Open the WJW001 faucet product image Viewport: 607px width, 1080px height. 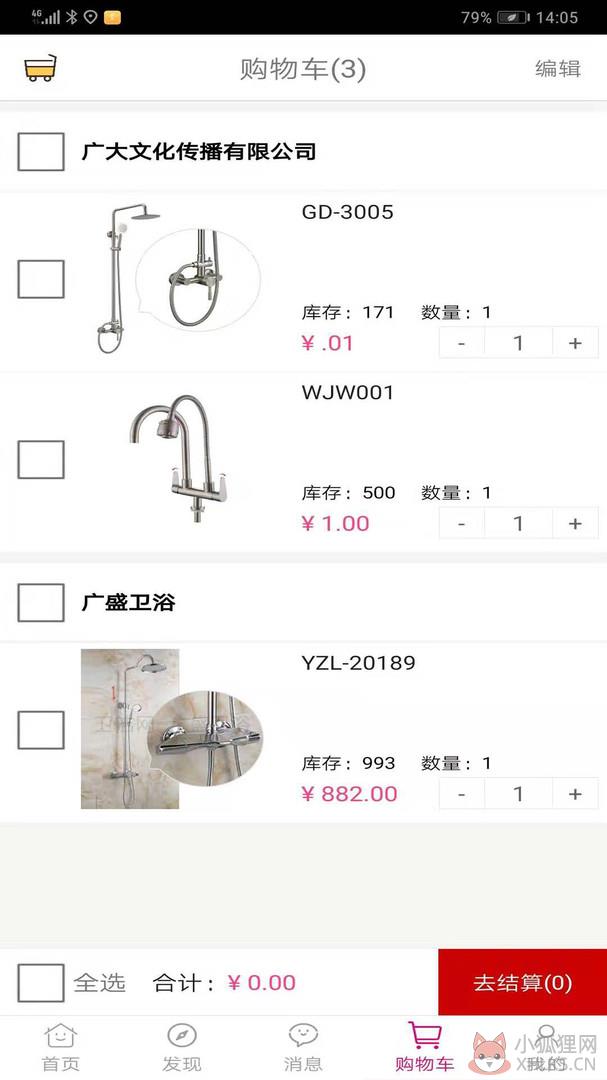pyautogui.click(x=181, y=458)
